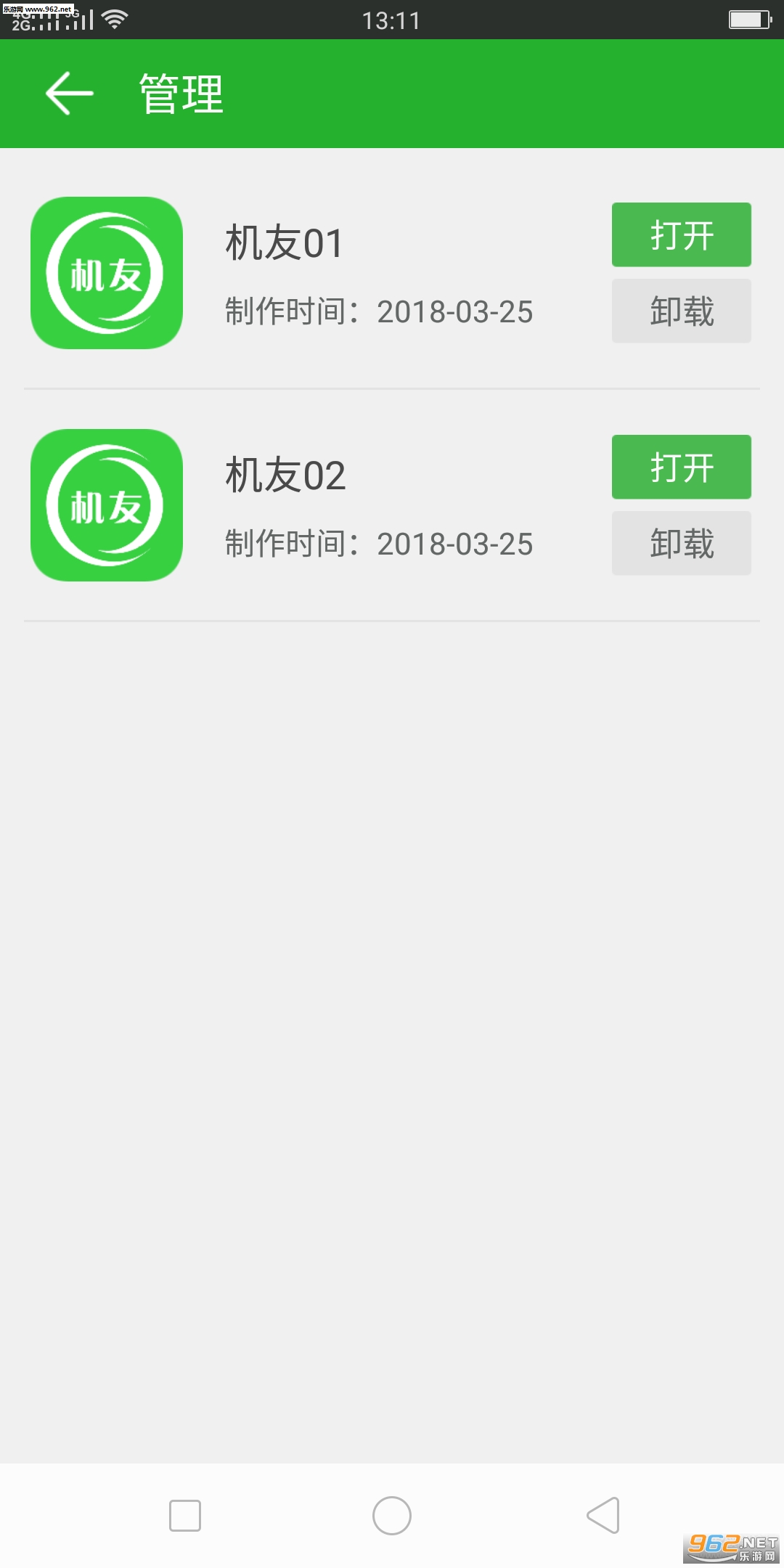Open the 机友02 app clone
The image size is (784, 1568).
click(681, 467)
